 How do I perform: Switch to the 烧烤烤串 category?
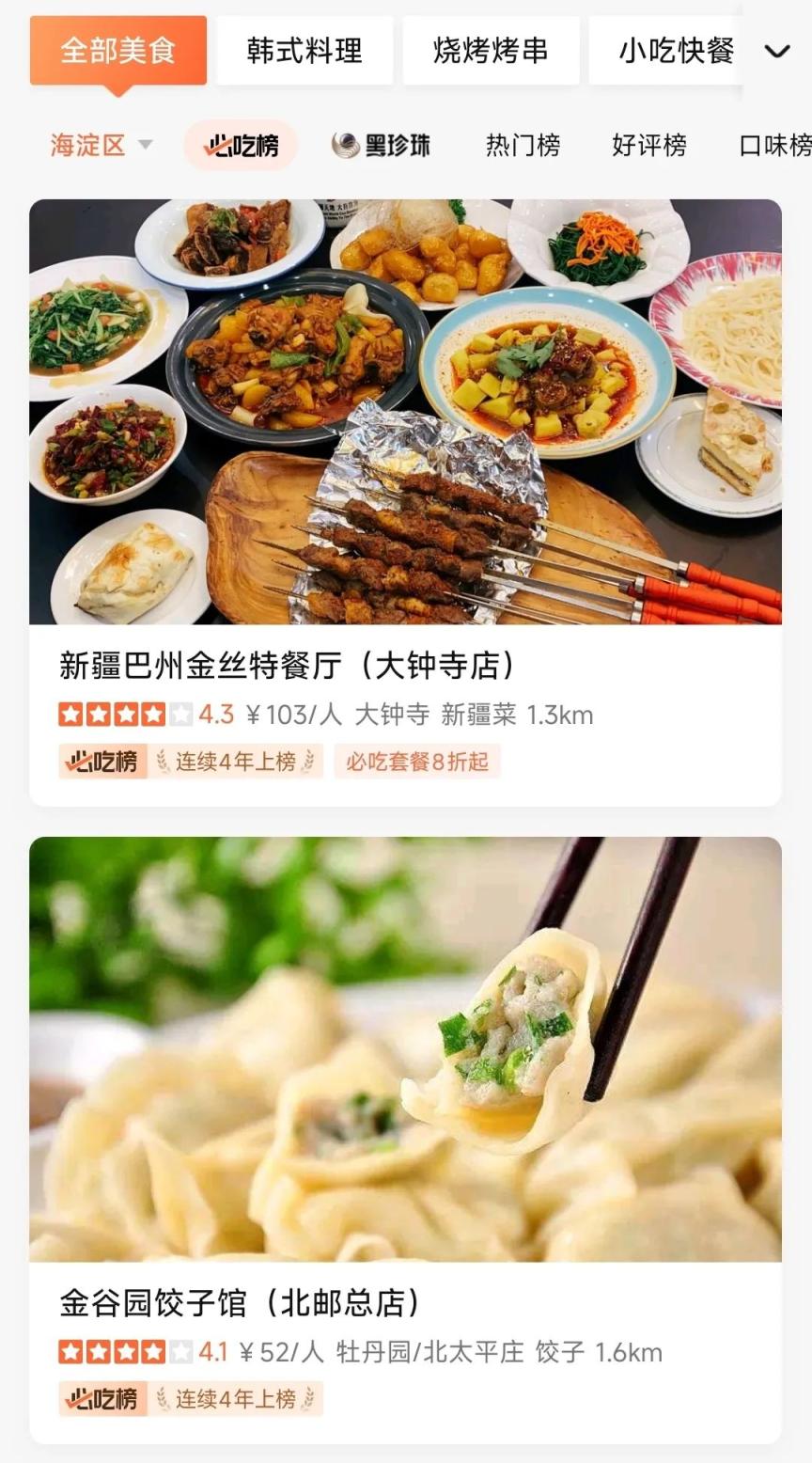(x=491, y=50)
